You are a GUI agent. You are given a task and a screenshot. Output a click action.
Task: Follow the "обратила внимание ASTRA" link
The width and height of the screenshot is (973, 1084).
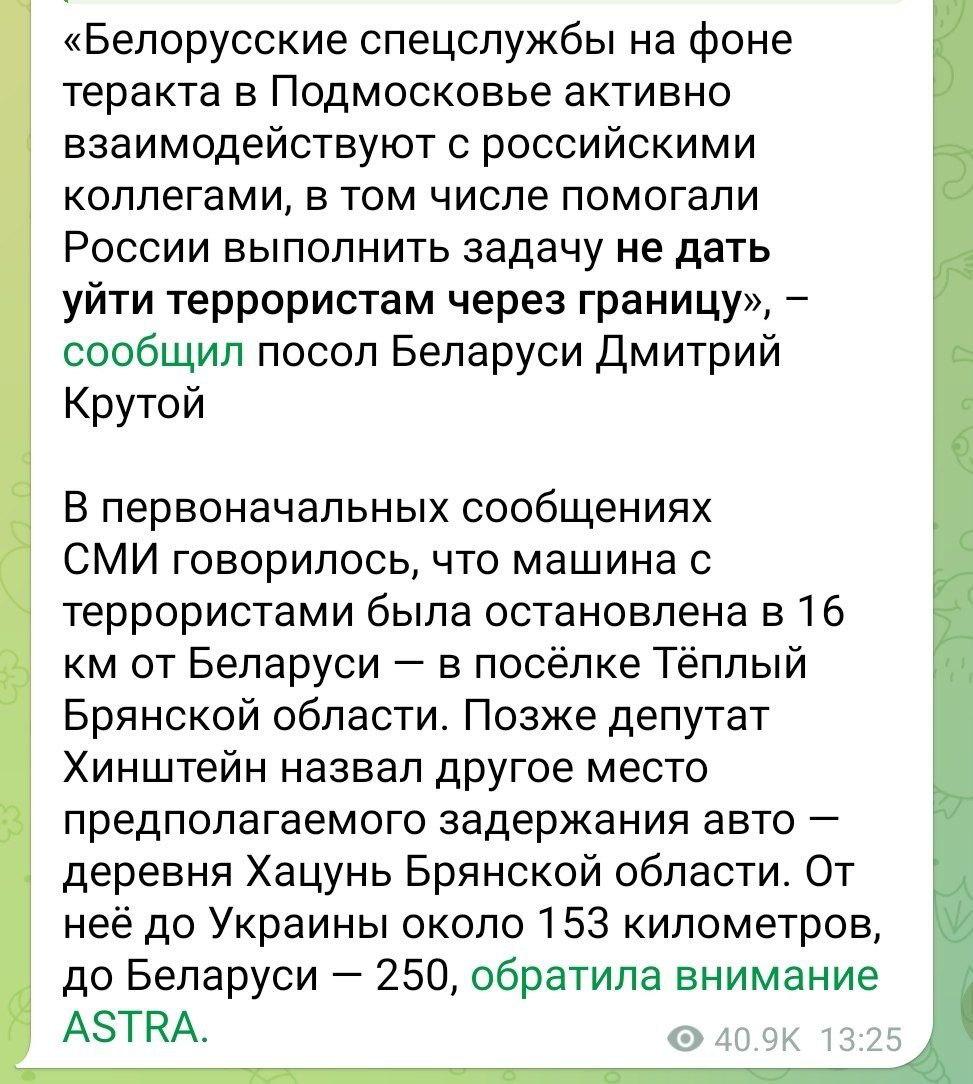point(672,975)
